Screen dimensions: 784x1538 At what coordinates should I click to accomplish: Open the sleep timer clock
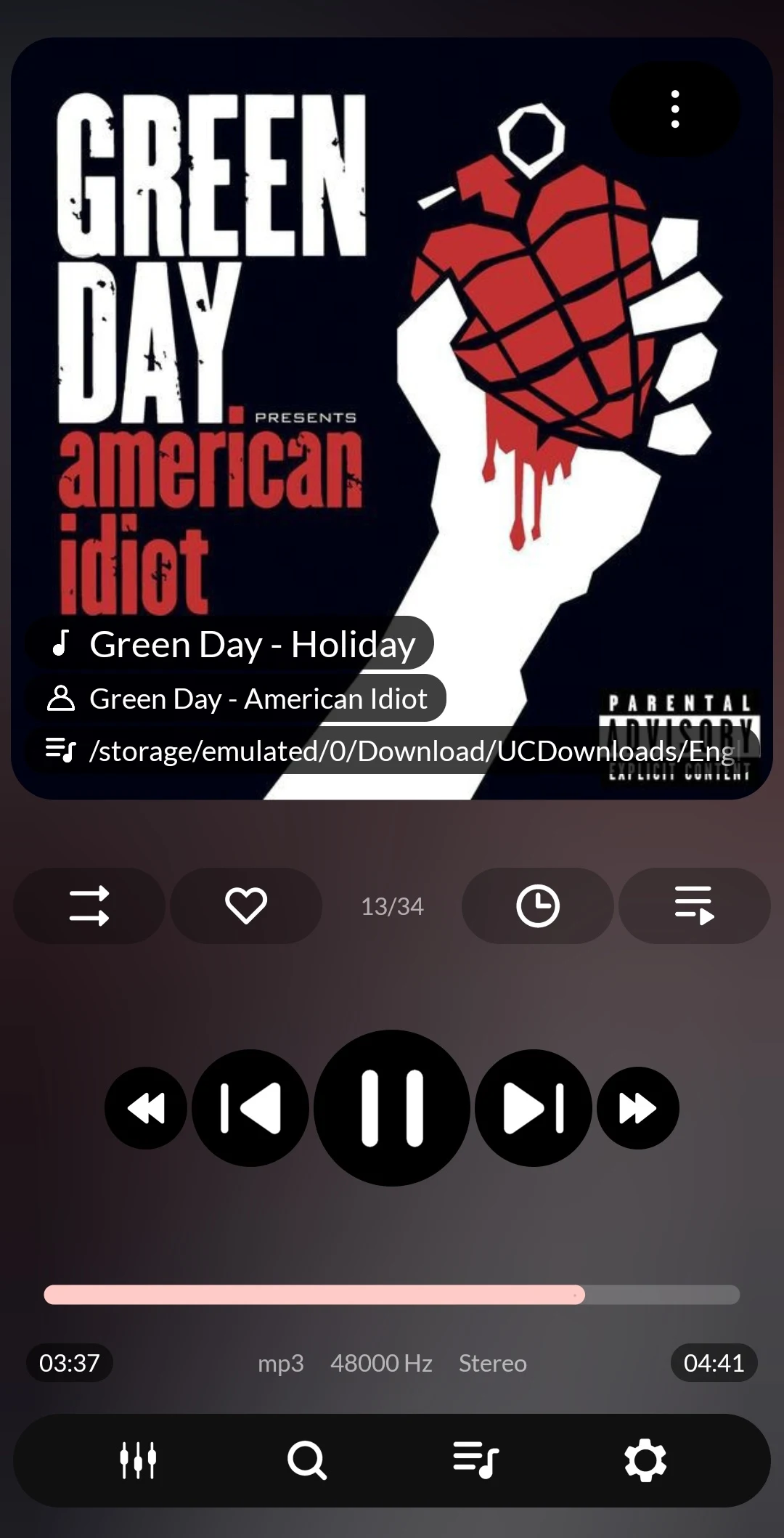[538, 906]
